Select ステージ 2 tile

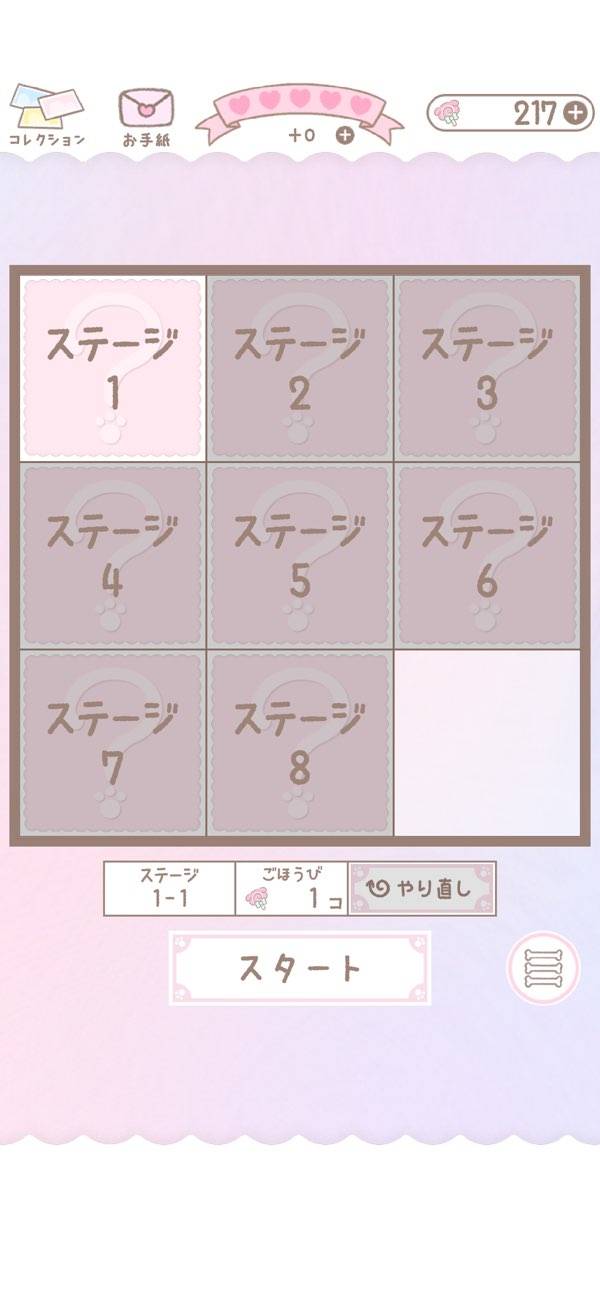tap(300, 368)
